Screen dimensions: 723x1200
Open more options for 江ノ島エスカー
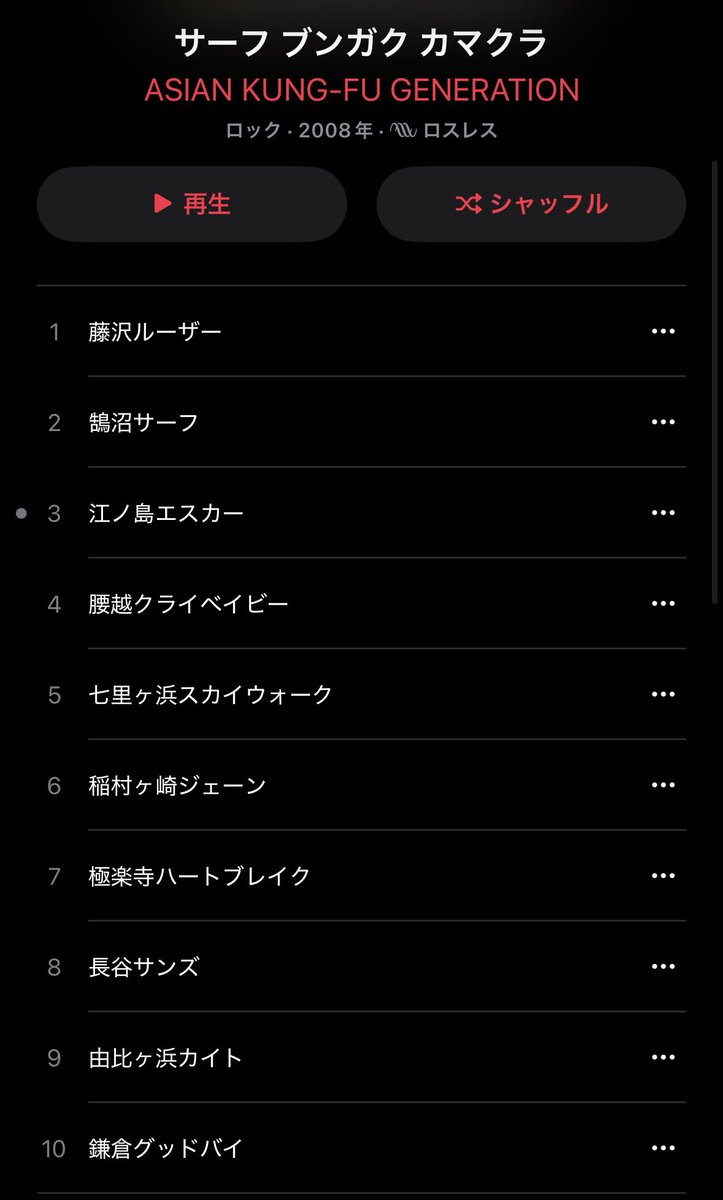[x=663, y=513]
